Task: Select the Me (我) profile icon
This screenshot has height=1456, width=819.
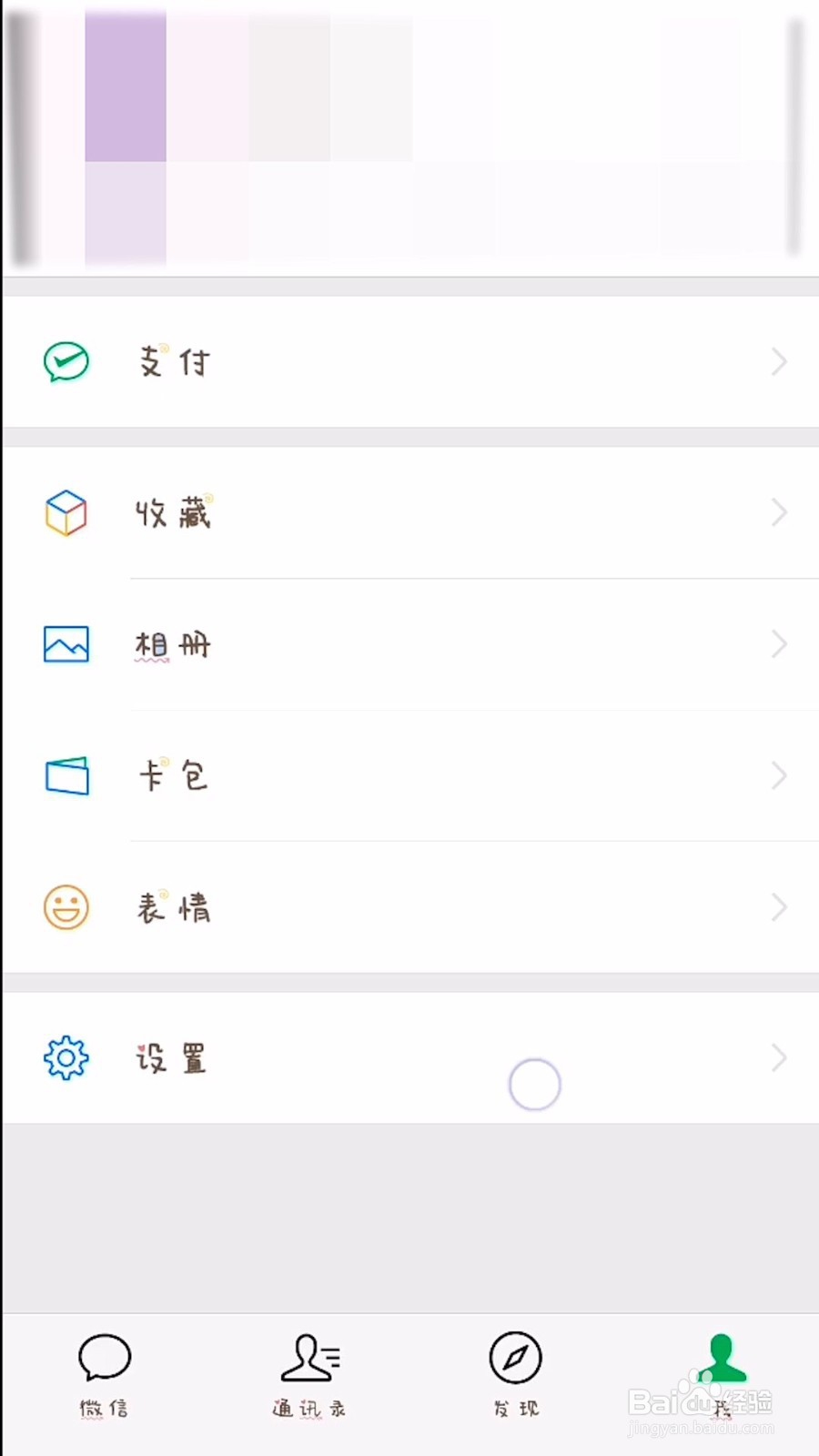Action: (x=721, y=1358)
